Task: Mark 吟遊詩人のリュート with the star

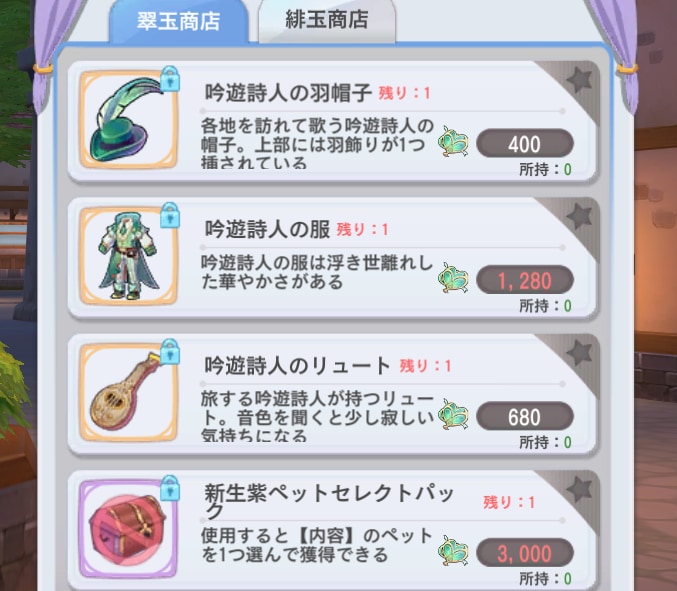Action: tap(578, 352)
